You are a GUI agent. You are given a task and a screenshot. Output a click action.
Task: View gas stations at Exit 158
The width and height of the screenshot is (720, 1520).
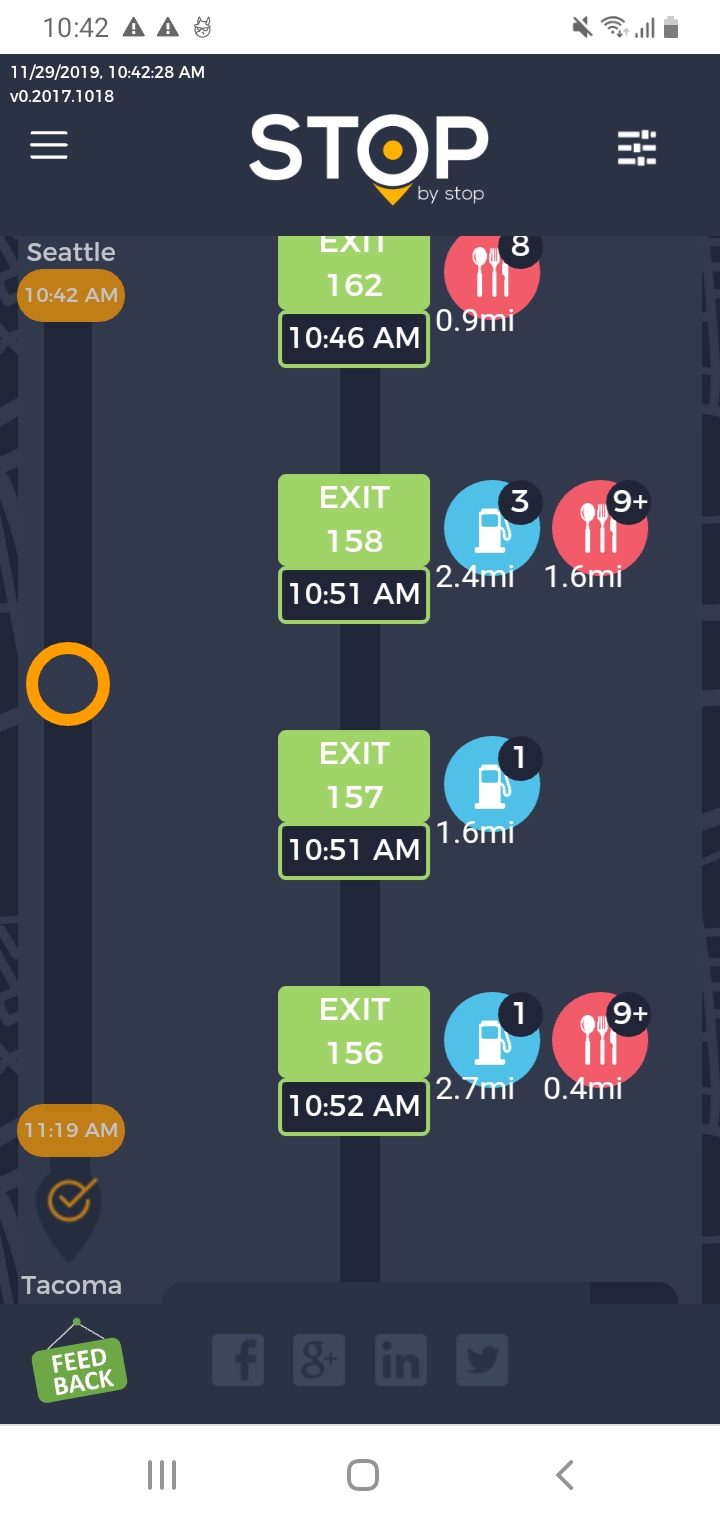(x=491, y=530)
